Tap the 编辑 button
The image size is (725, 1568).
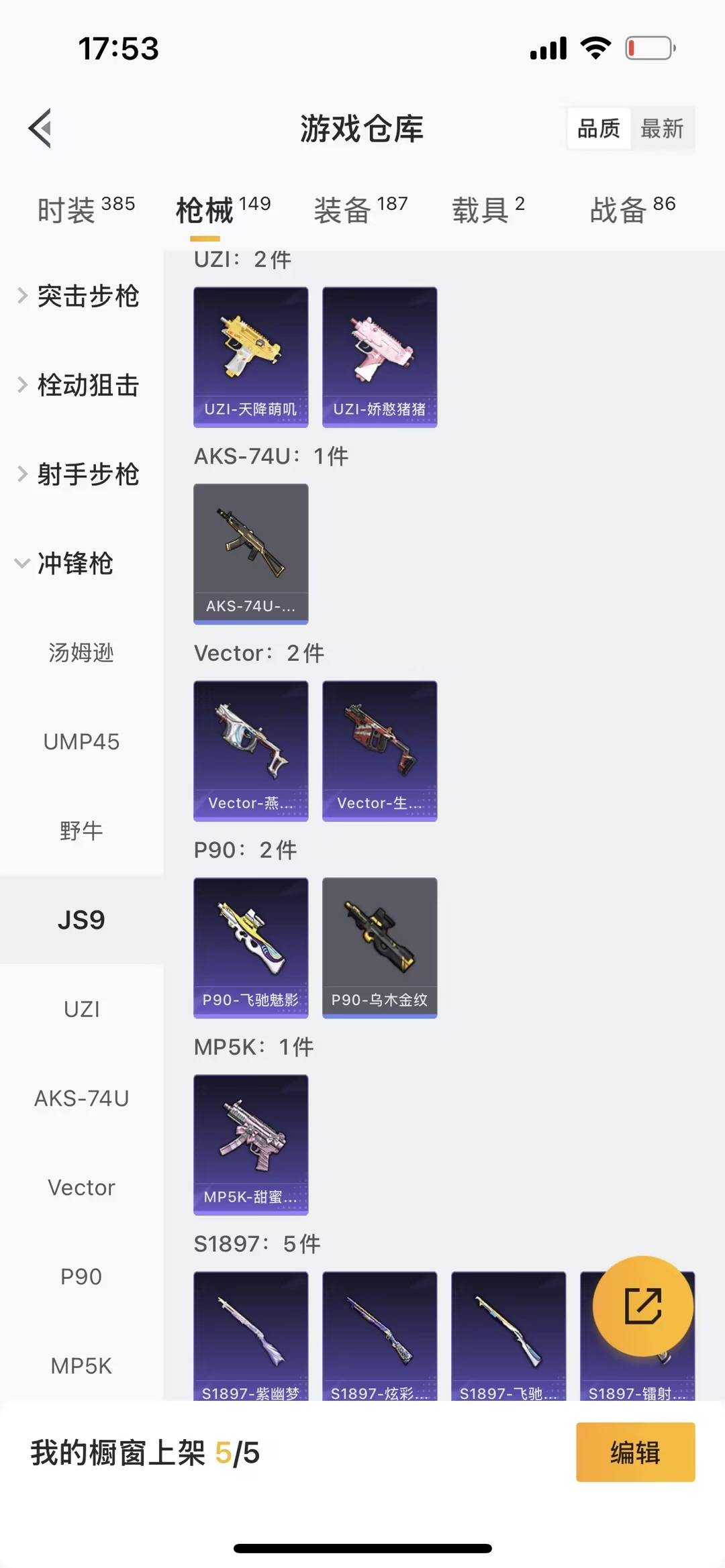(635, 1453)
